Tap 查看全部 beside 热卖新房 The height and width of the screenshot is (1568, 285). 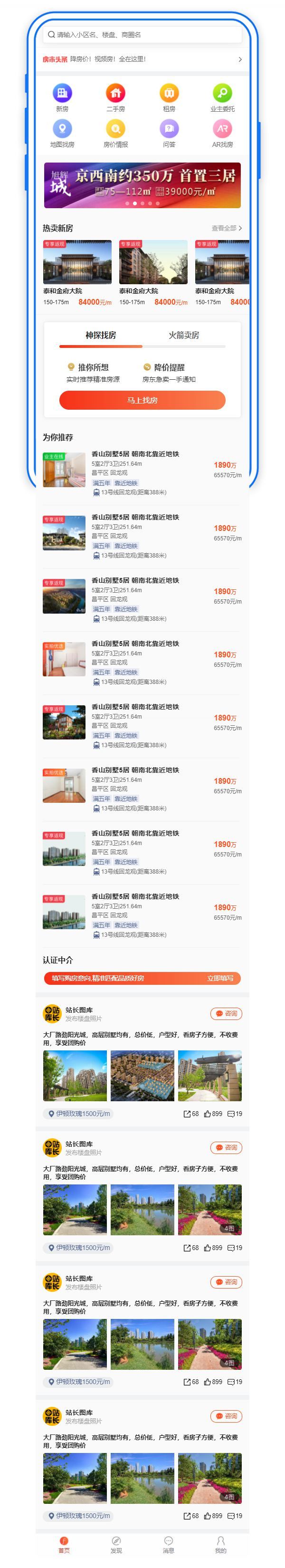[226, 228]
